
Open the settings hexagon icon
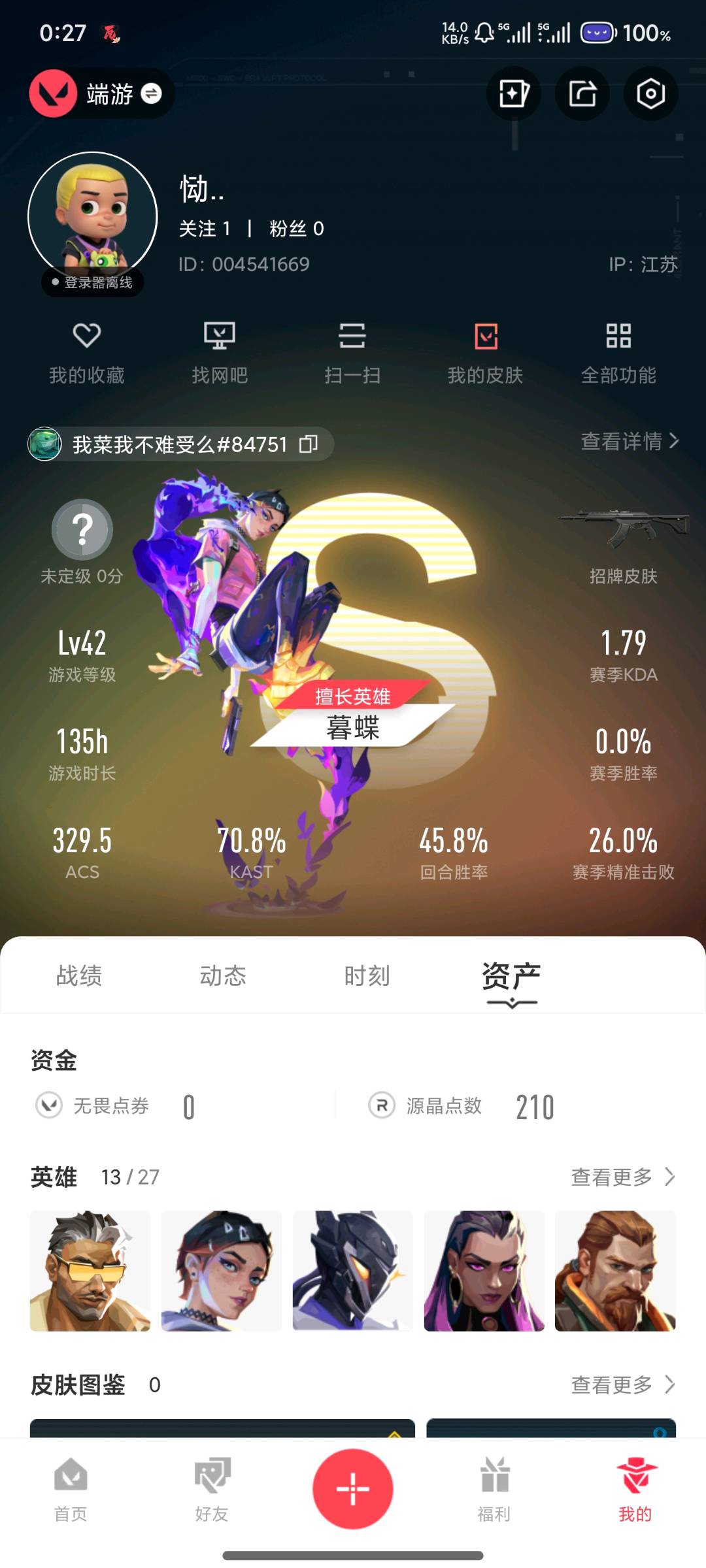[x=650, y=94]
